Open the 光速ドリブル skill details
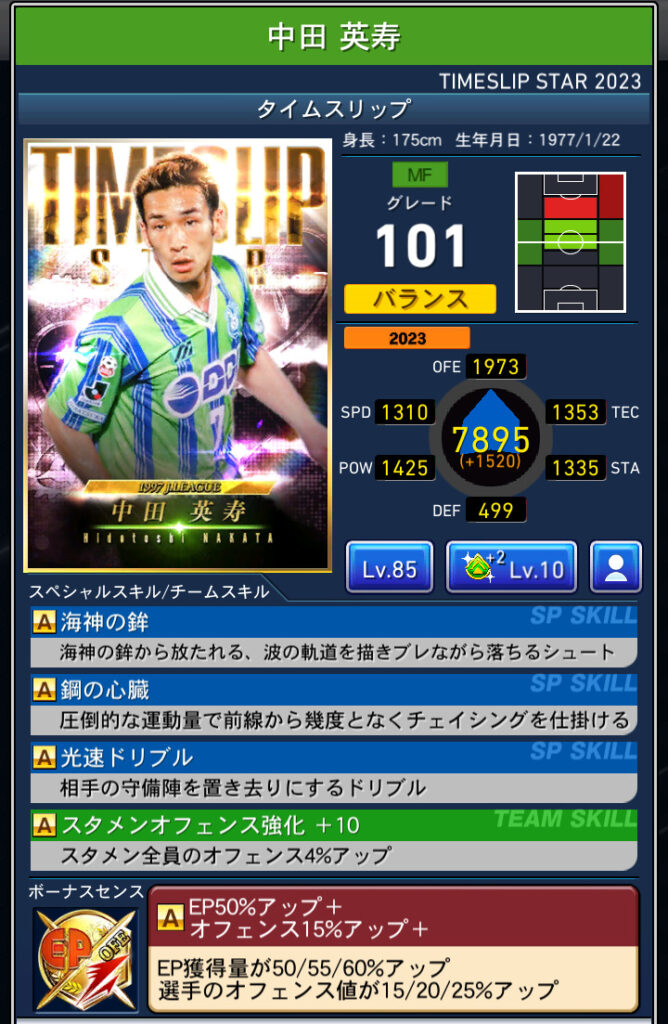Viewport: 668px width, 1024px height. [x=333, y=772]
